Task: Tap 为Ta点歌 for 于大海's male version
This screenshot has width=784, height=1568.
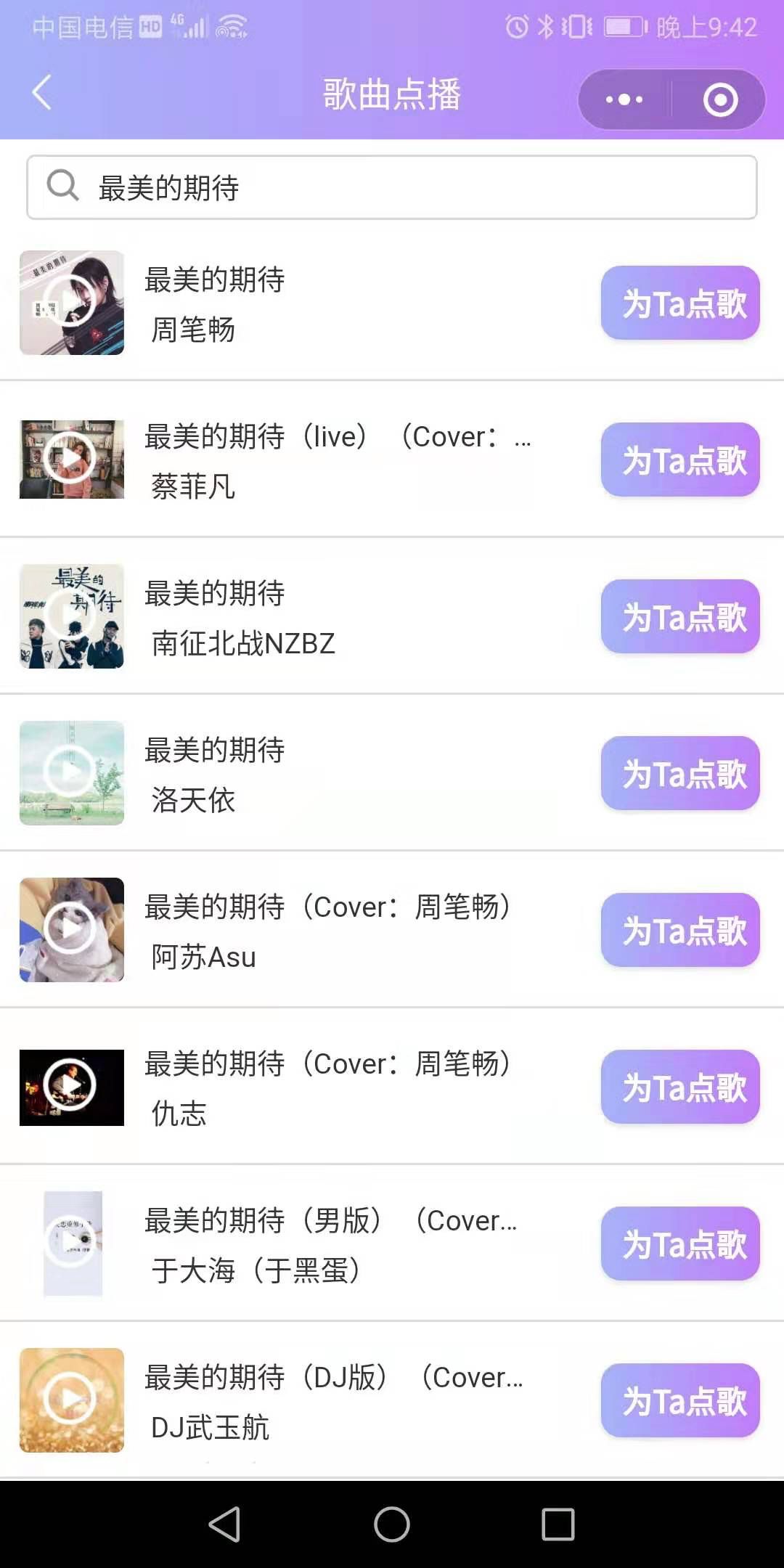Action: coord(680,1244)
